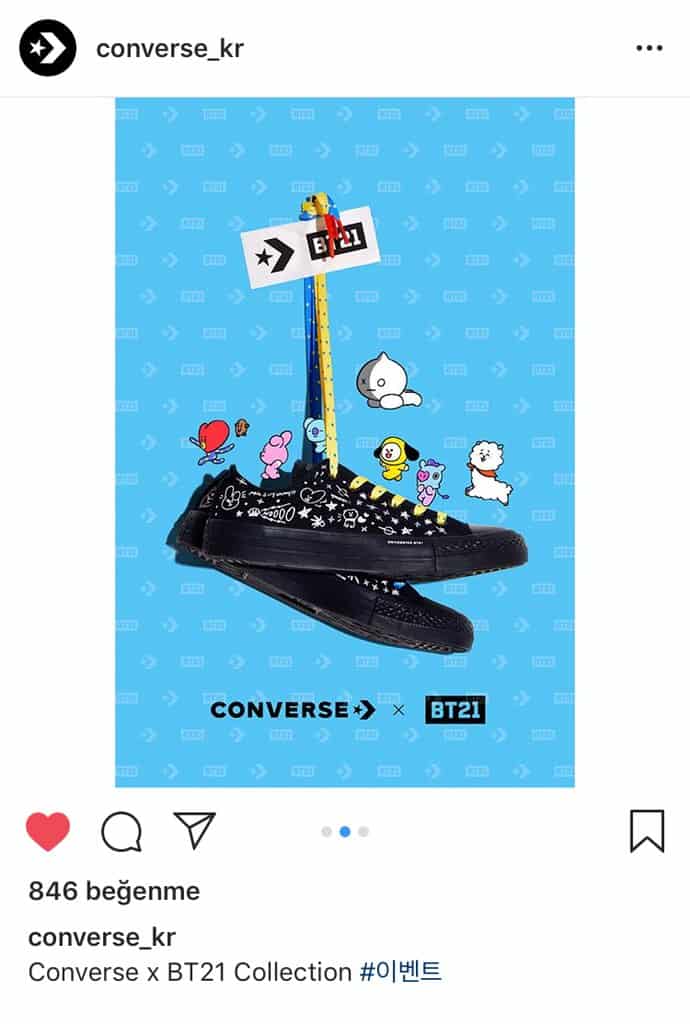
Task: Open the converse_kr profile avatar
Action: tap(47, 48)
